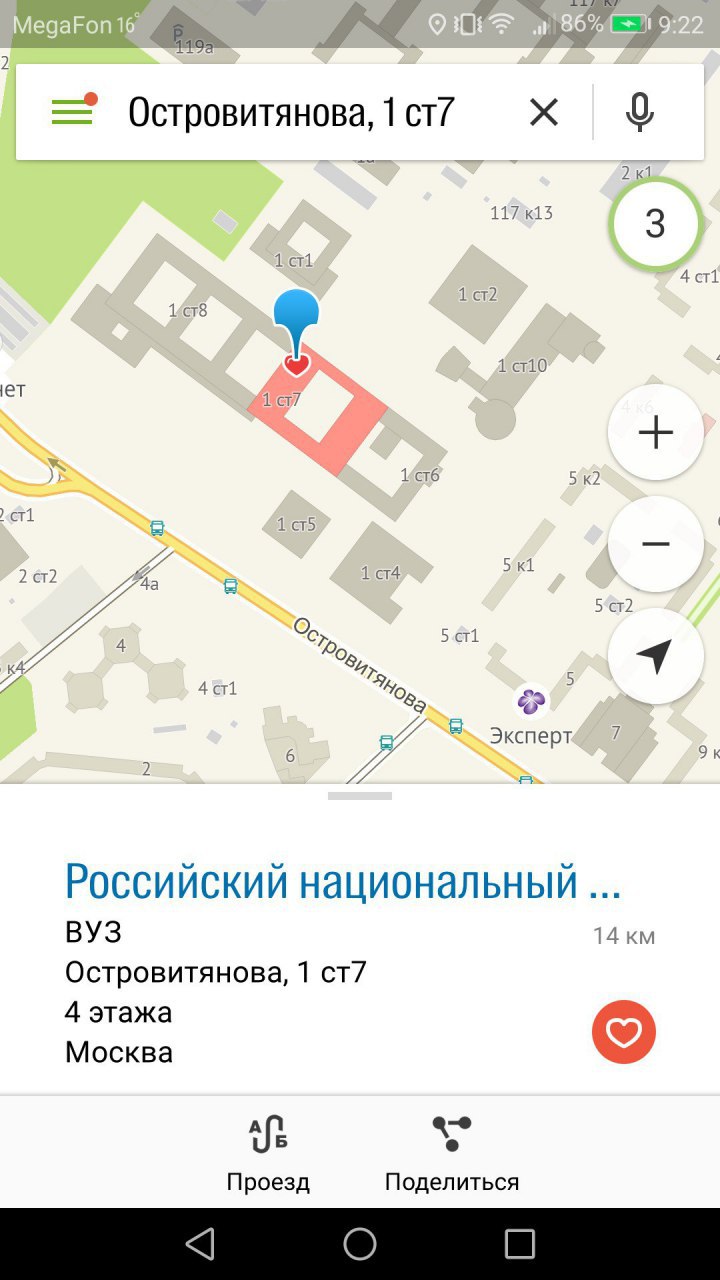This screenshot has width=720, height=1280.
Task: Zoom out on the map
Action: pyautogui.click(x=655, y=544)
